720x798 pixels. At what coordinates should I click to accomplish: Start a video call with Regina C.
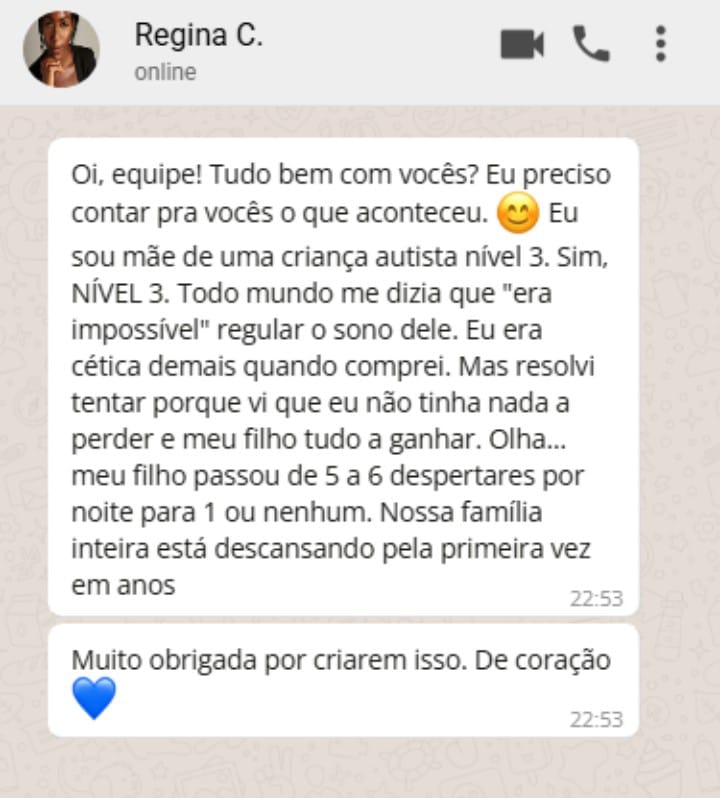[522, 45]
